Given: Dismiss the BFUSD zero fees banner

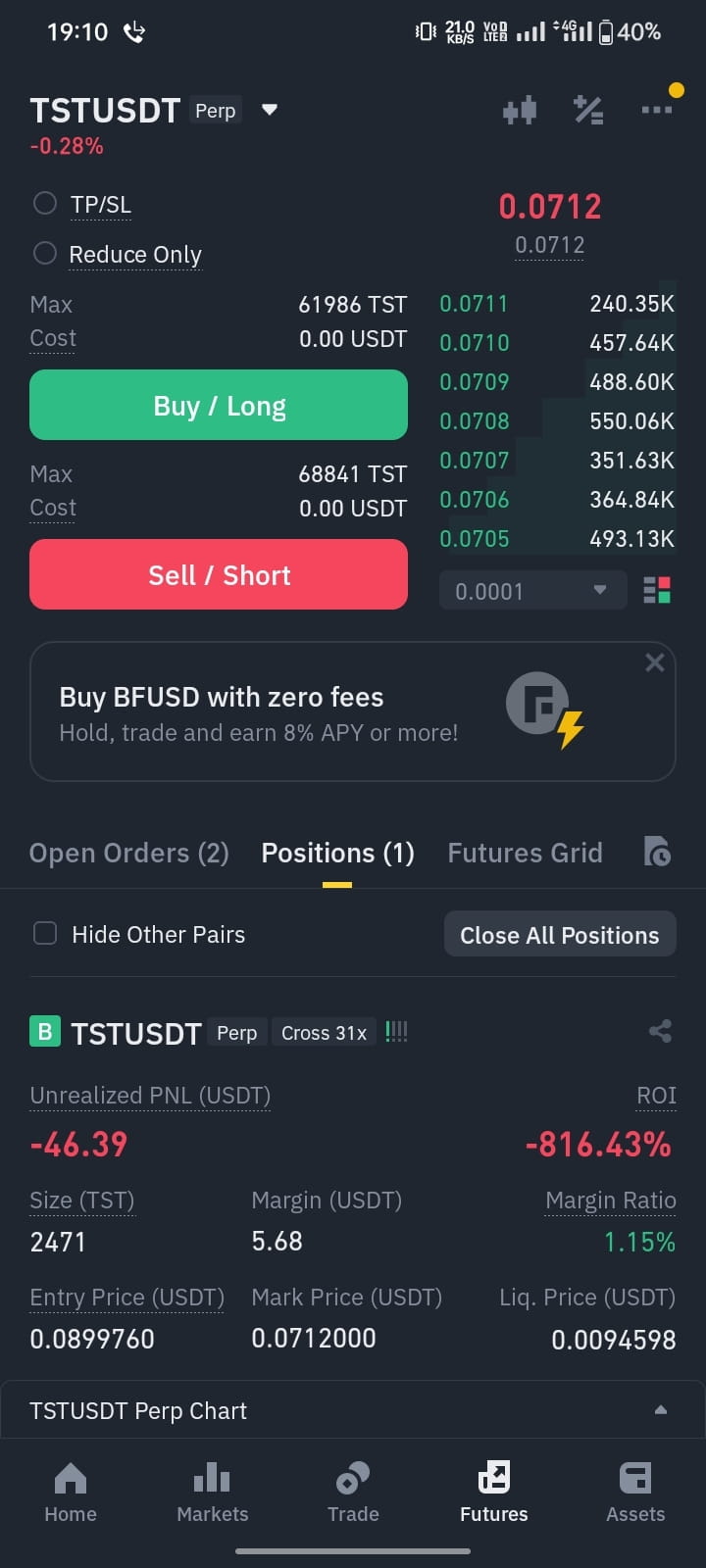Looking at the screenshot, I should click(x=655, y=662).
